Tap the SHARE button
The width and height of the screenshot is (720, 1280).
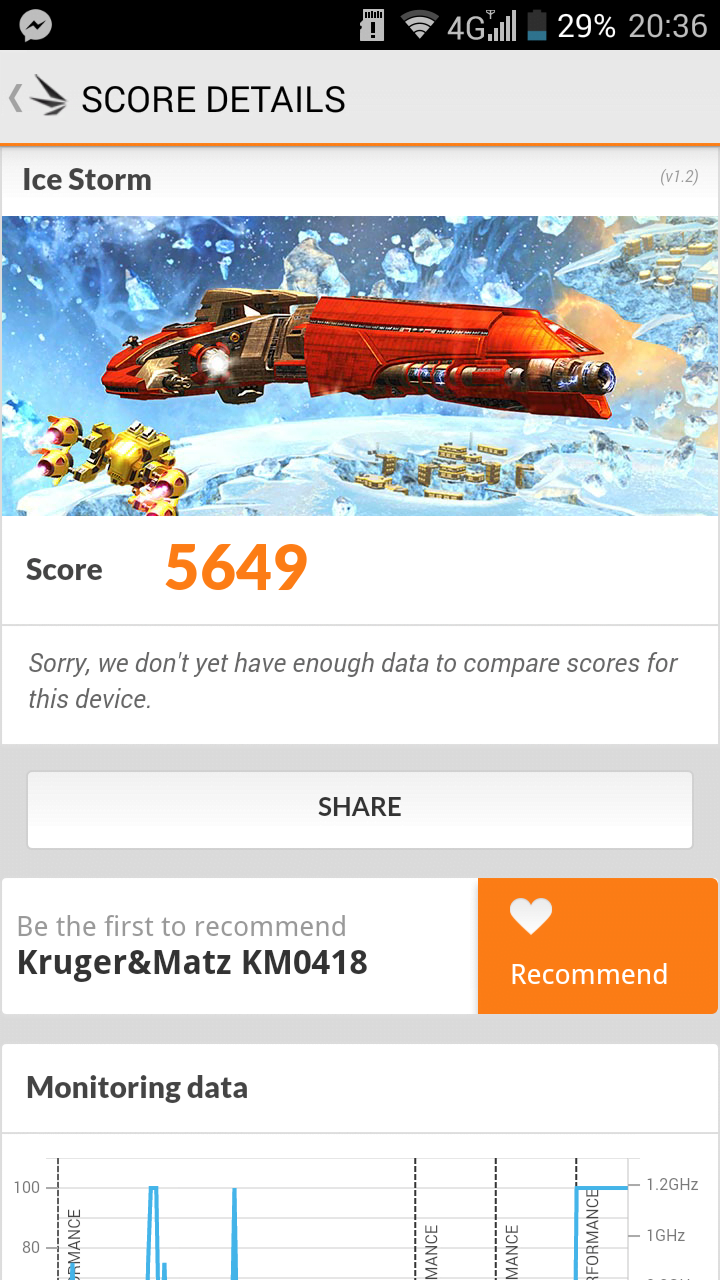(360, 809)
